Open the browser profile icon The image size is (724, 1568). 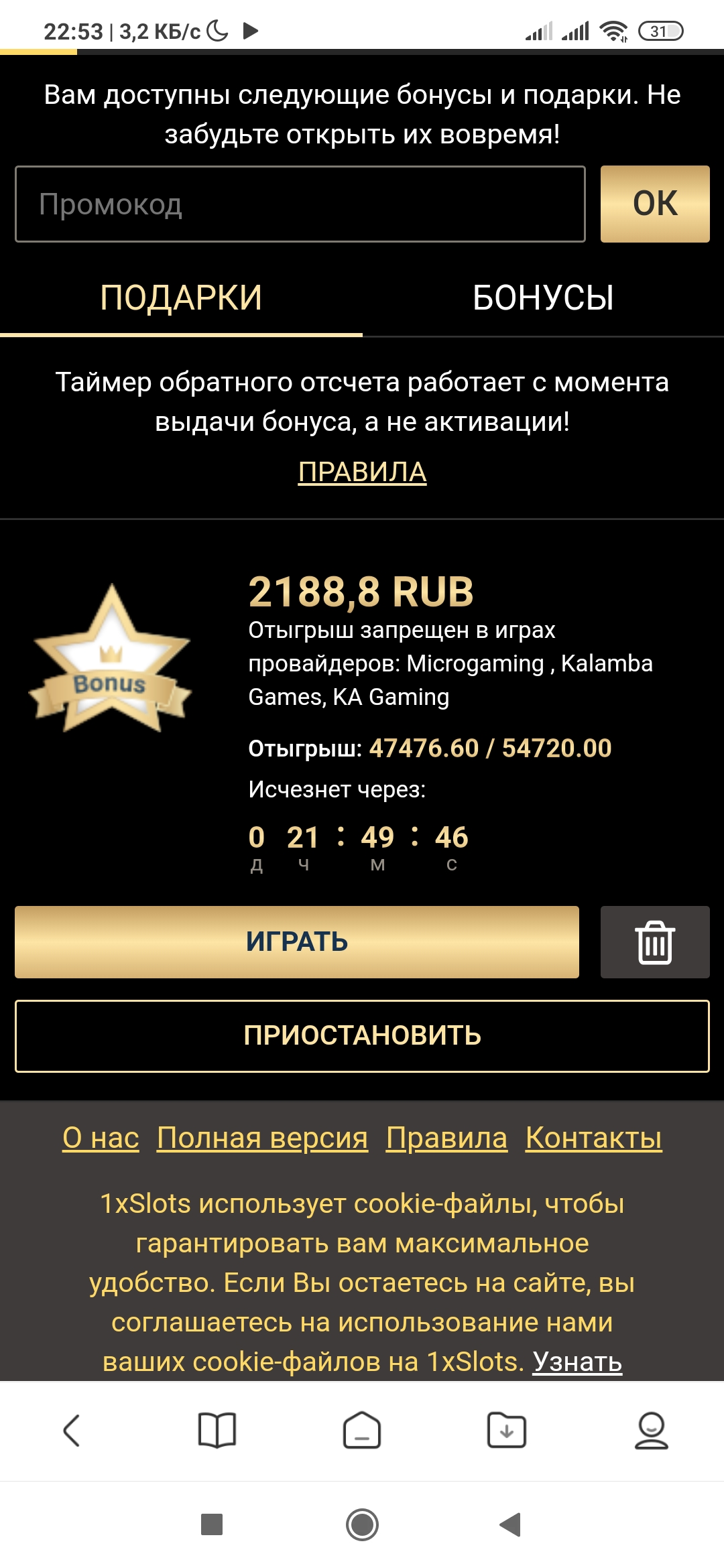pyautogui.click(x=651, y=1431)
